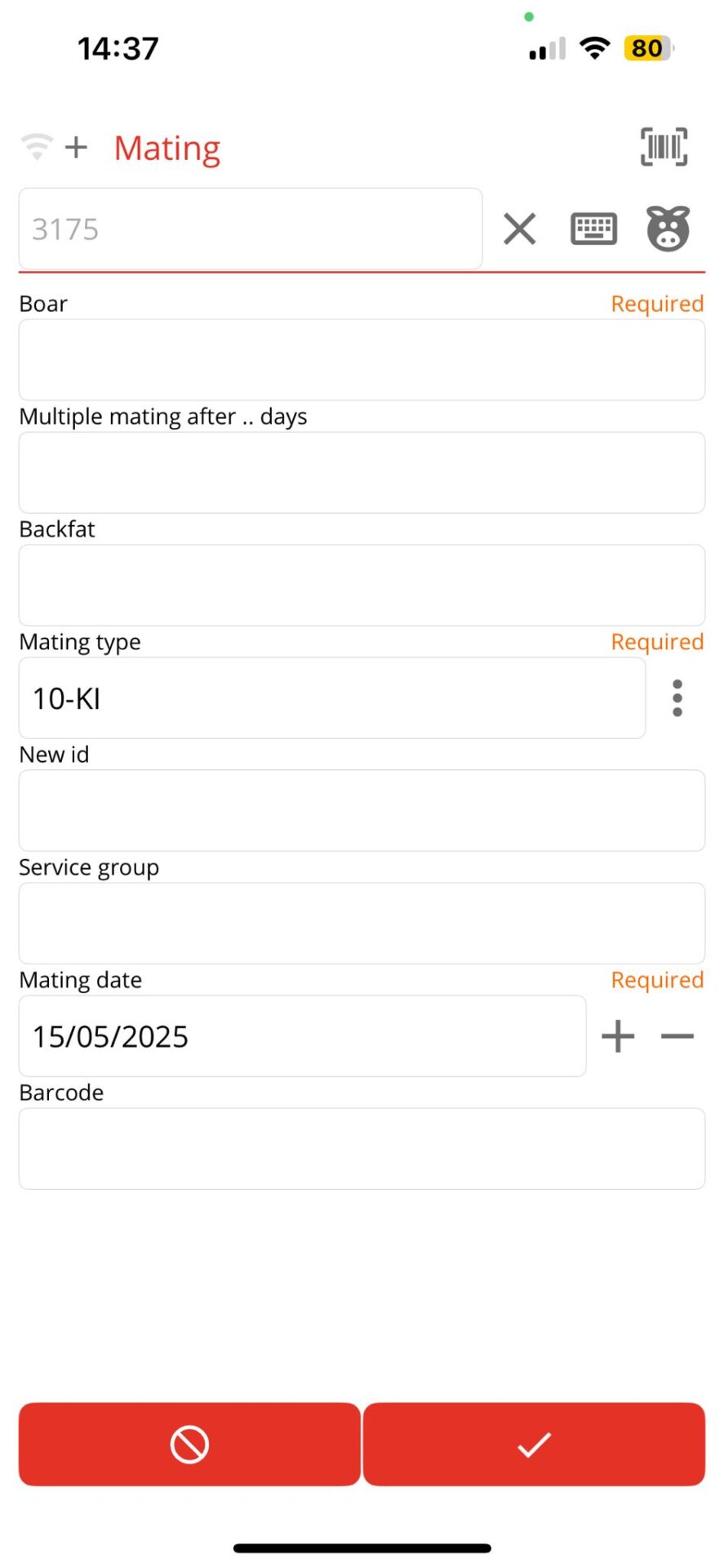Edit the Mating date 15/05/2025
The height and width of the screenshot is (1568, 724).
302,1036
